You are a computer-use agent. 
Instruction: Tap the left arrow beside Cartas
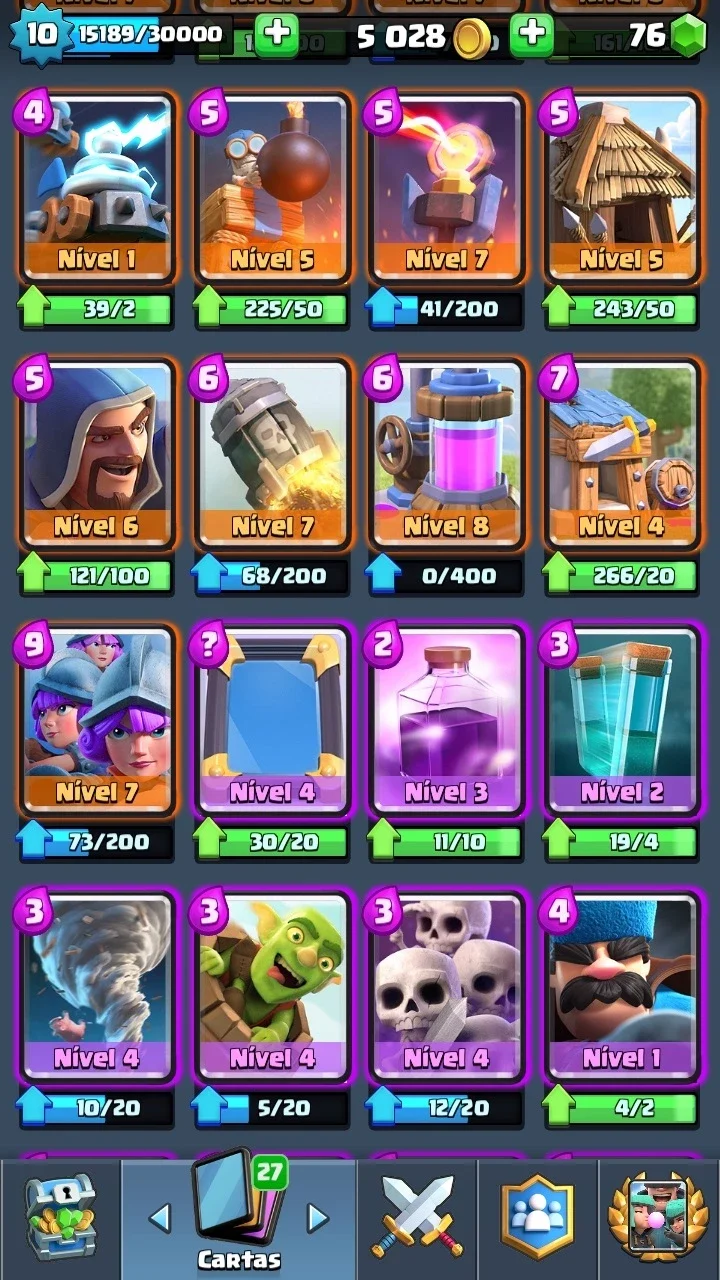159,1217
